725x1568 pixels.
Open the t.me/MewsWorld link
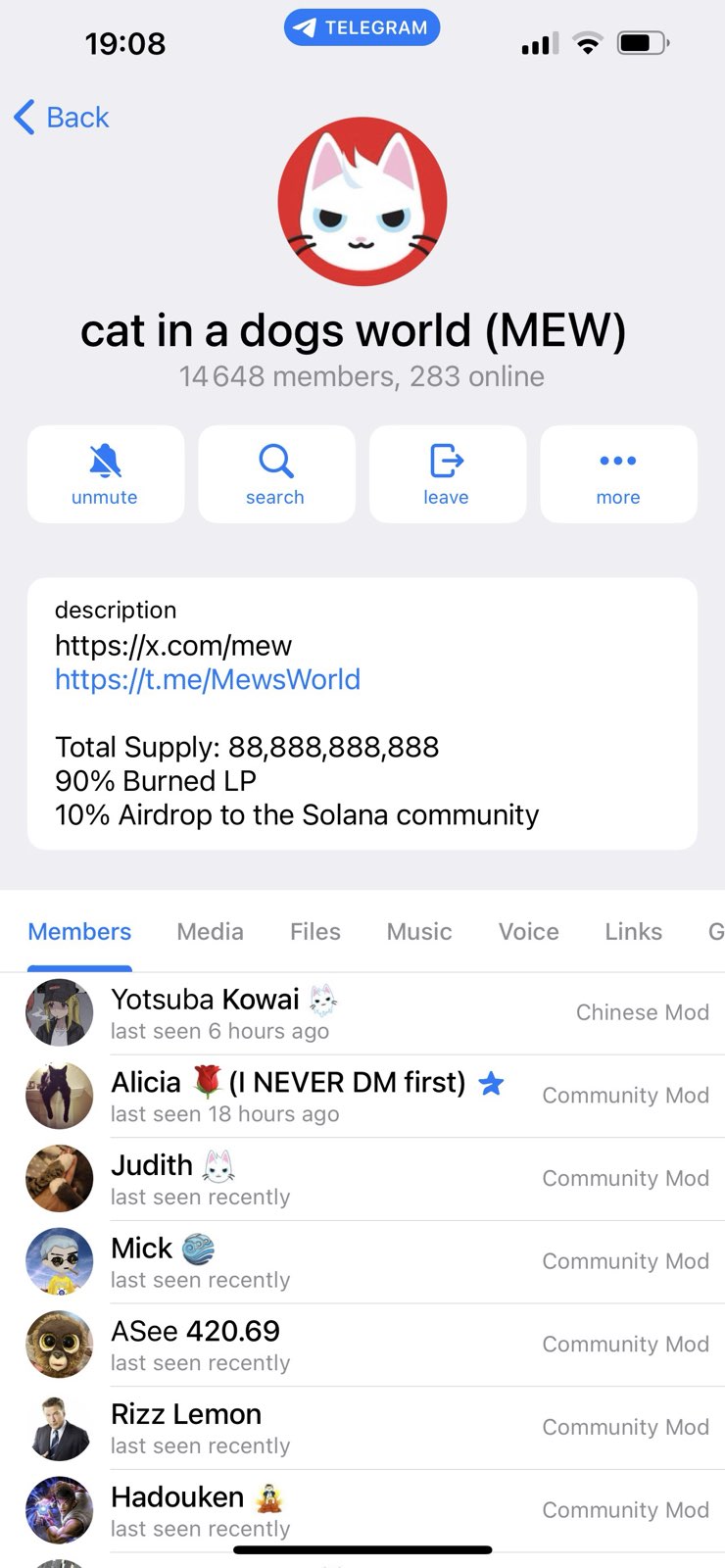(x=208, y=679)
